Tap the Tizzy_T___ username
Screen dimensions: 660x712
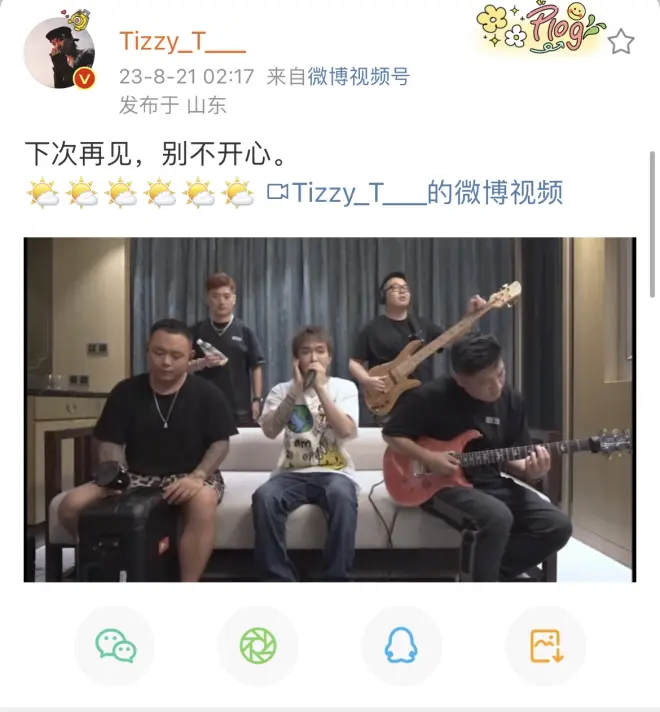[x=182, y=42]
